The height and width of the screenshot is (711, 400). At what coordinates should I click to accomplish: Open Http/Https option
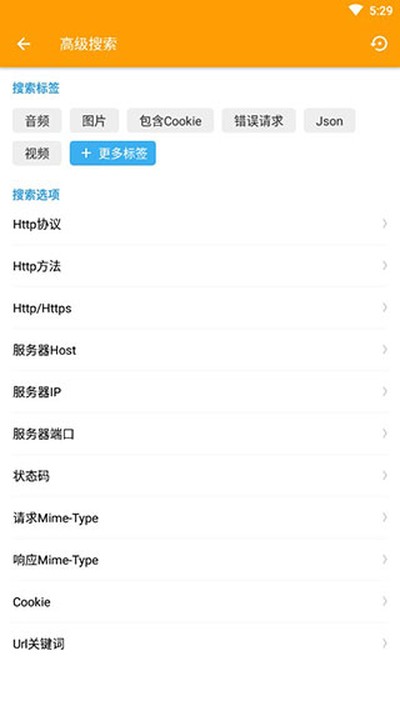pos(200,308)
